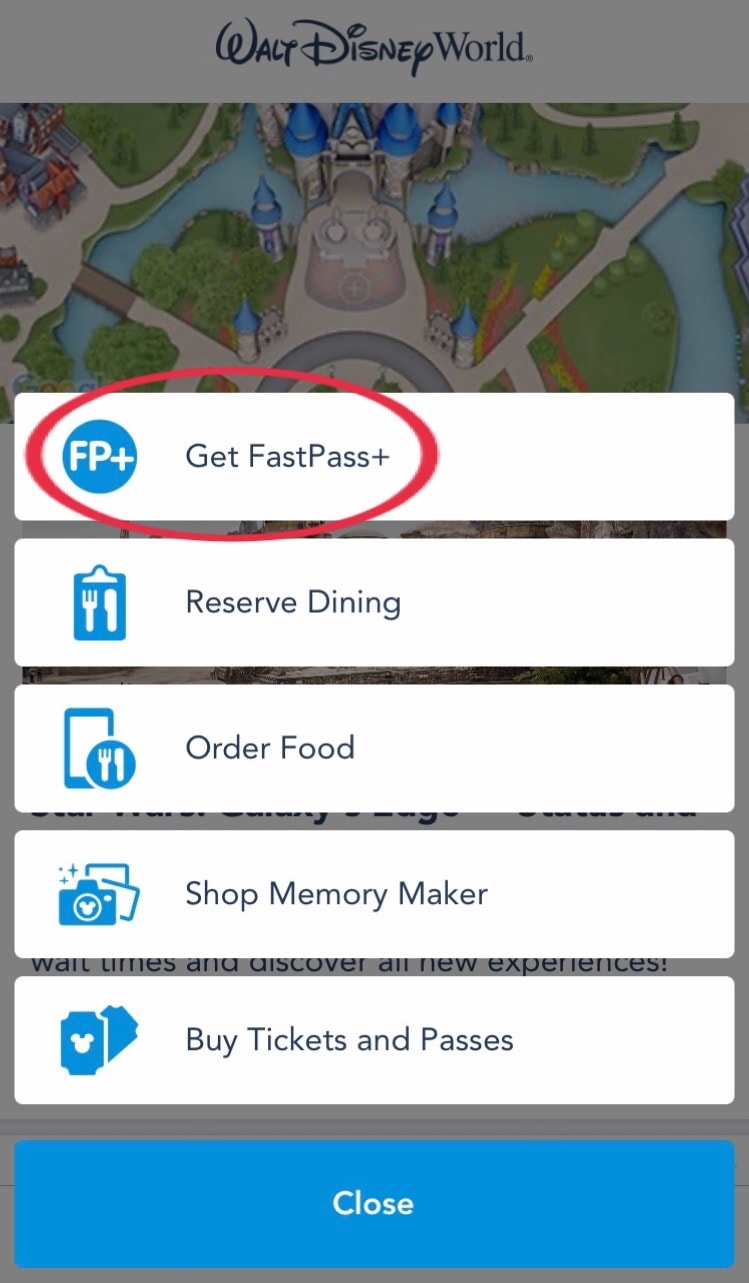Open Shop Memory Maker
749x1283 pixels.
374,894
